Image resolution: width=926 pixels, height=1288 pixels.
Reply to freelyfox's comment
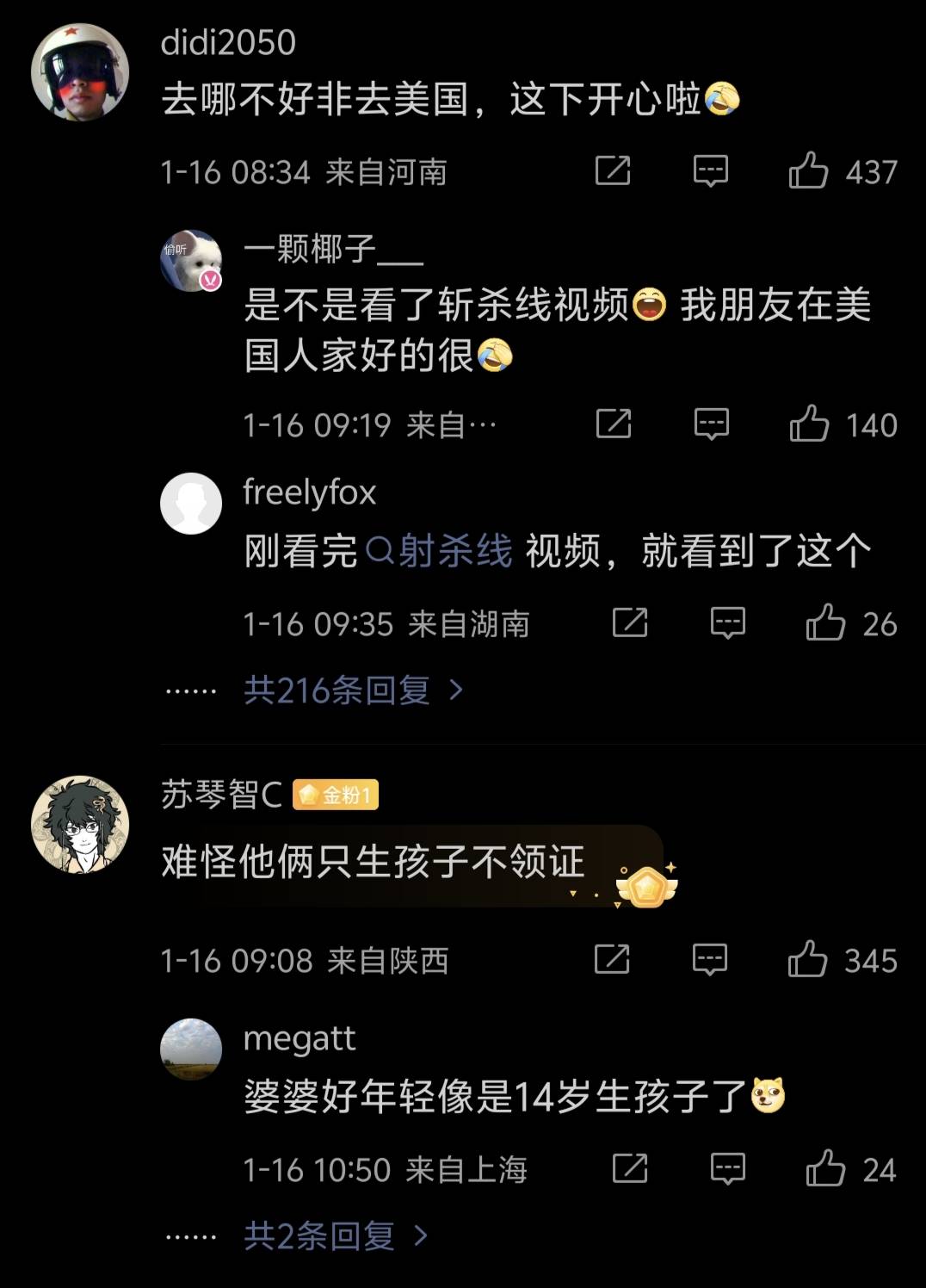point(728,623)
